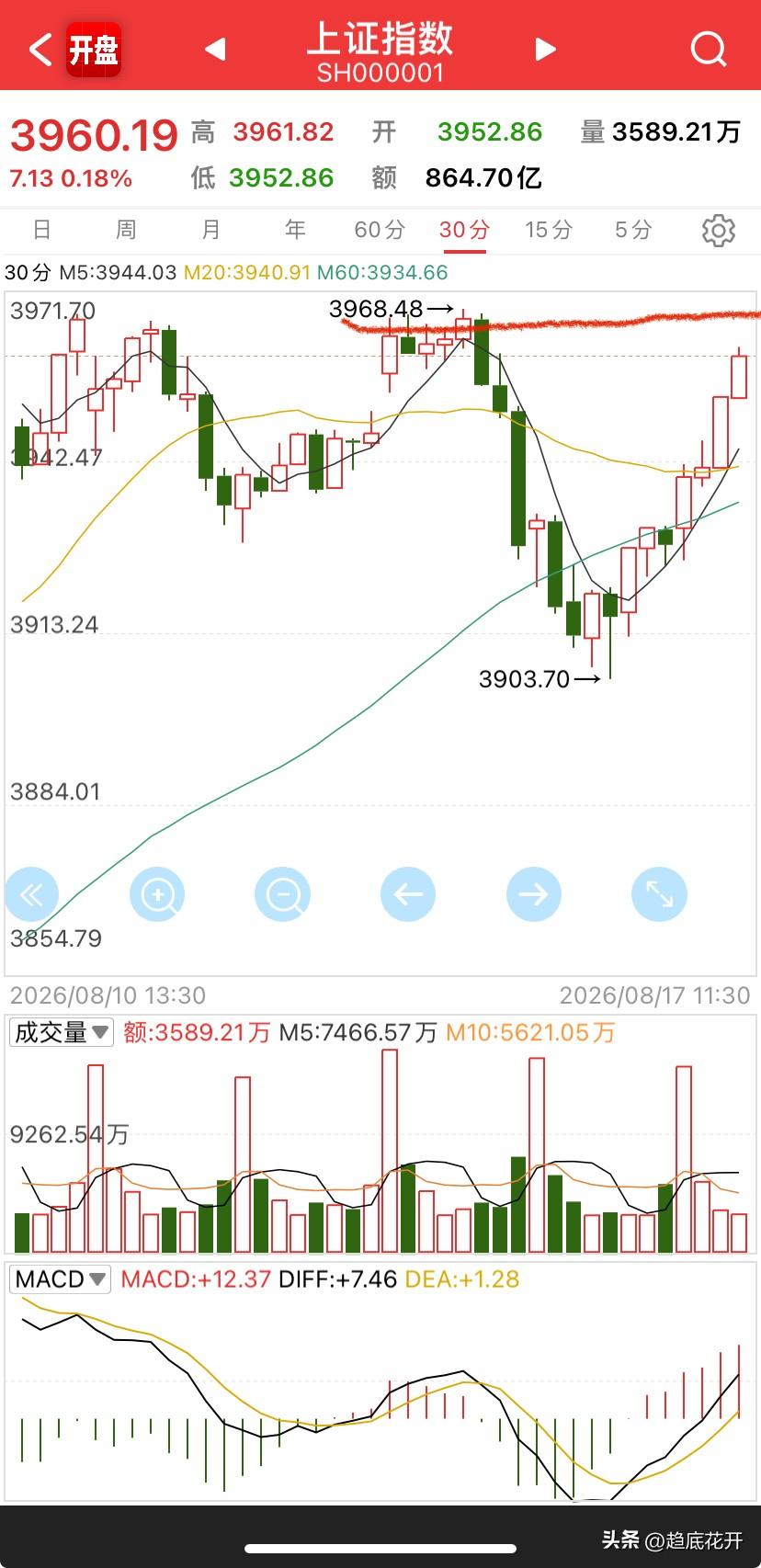Viewport: 761px width, 1568px height.
Task: Expand the chart to fullscreen
Action: tap(659, 894)
